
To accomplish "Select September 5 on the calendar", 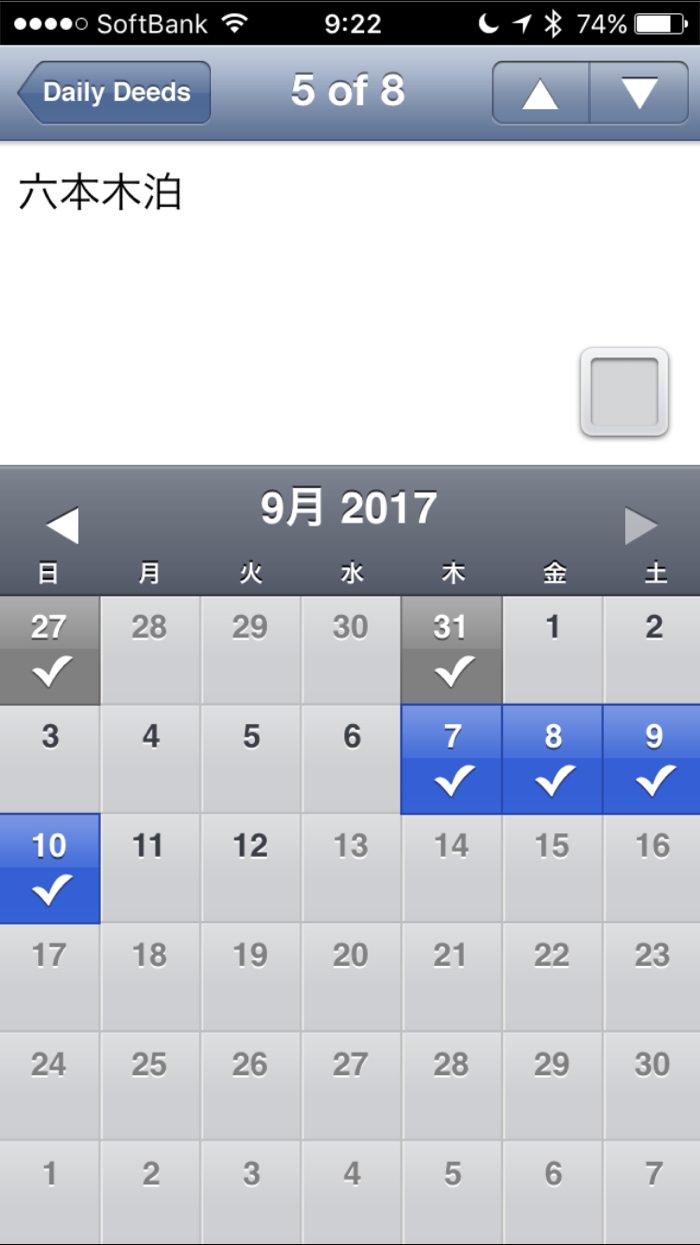I will [x=251, y=759].
